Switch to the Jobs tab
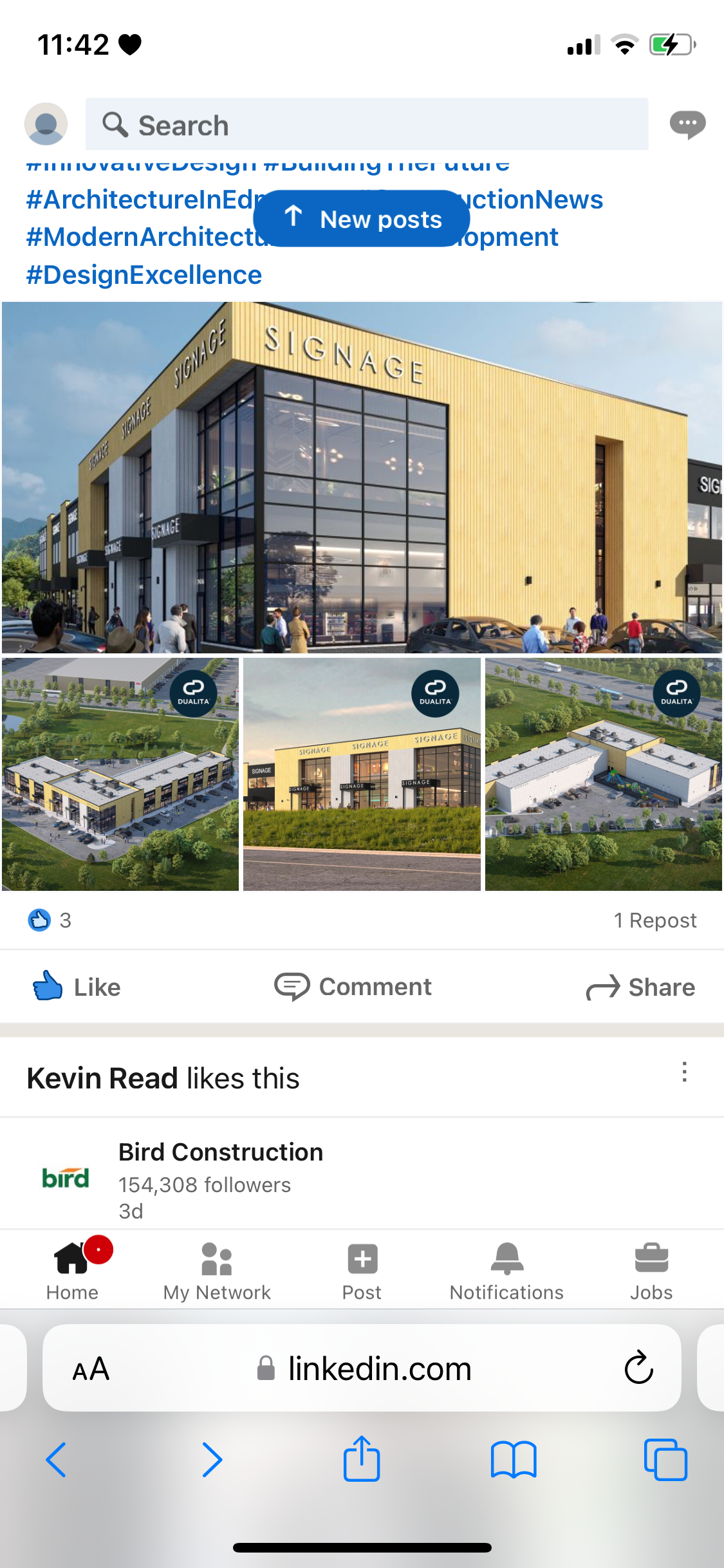 coord(651,1271)
